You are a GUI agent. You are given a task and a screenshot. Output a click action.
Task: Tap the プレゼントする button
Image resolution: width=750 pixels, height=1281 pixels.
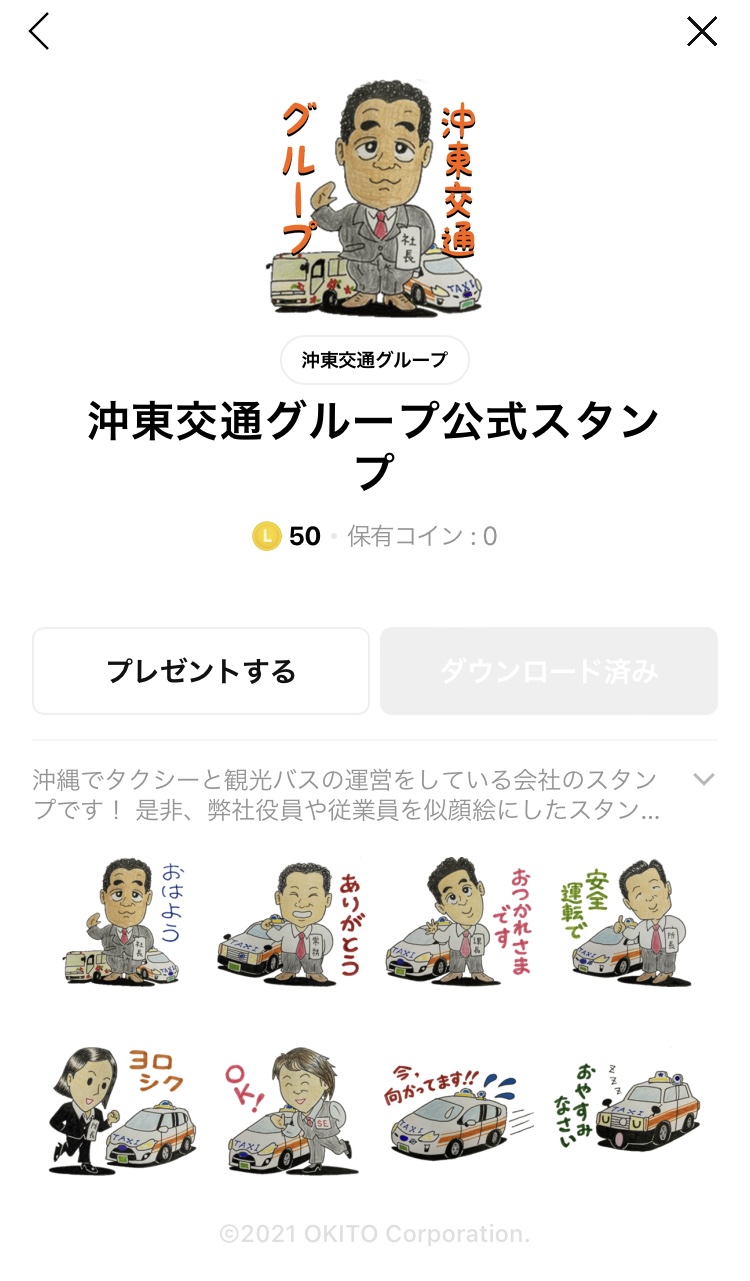pos(201,671)
